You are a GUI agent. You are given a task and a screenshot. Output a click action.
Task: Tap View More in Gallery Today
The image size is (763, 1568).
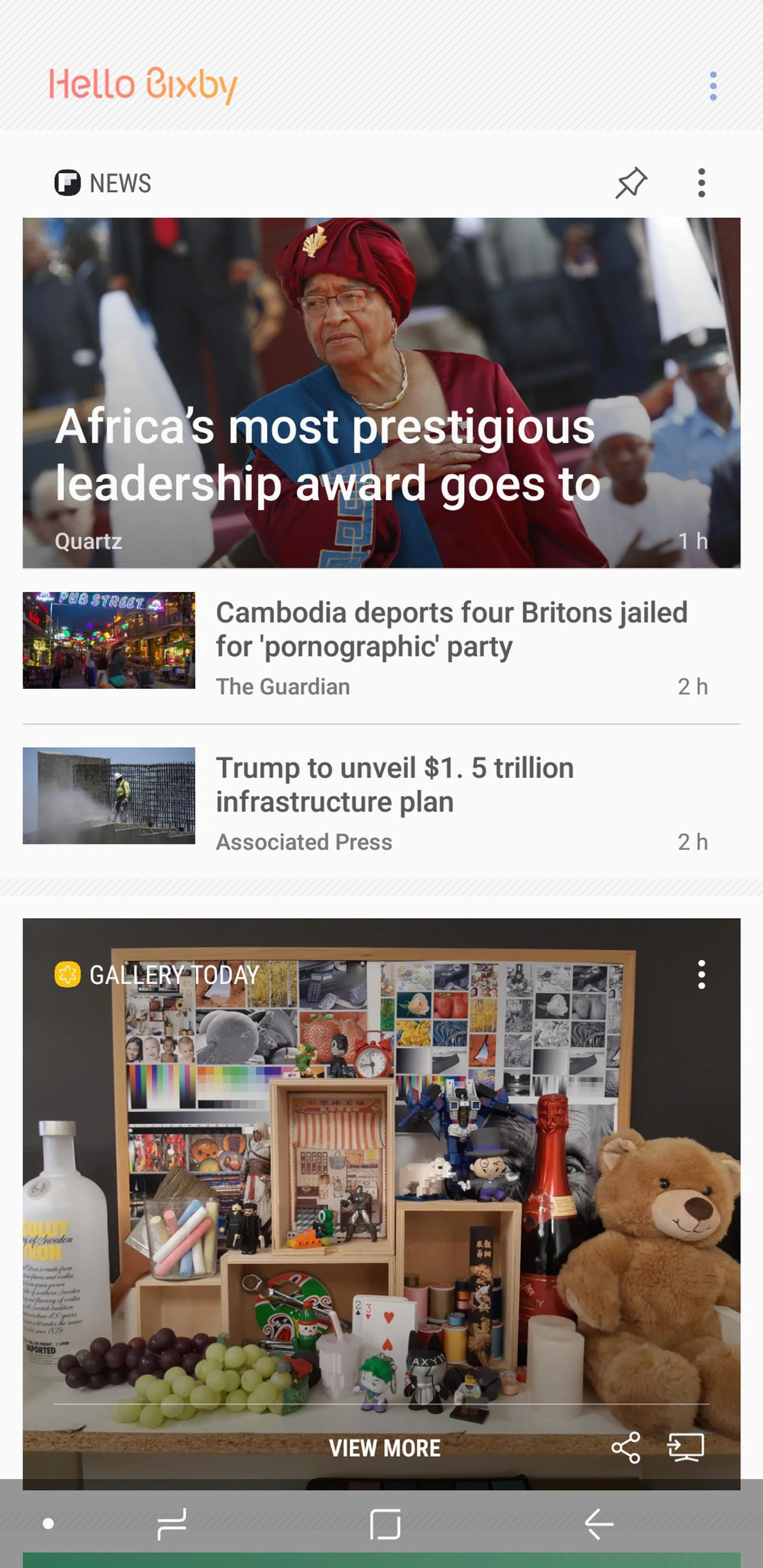384,1448
